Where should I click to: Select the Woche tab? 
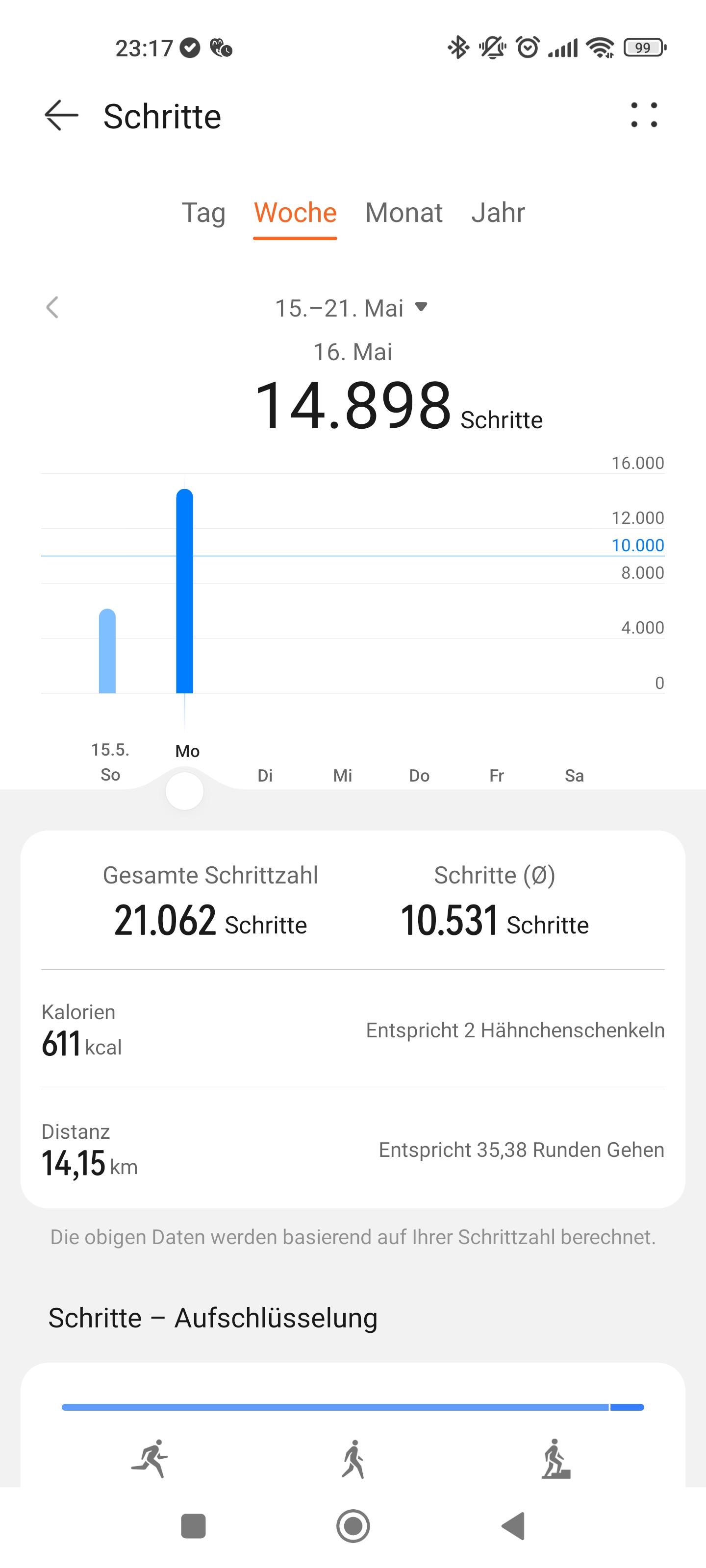pyautogui.click(x=296, y=213)
